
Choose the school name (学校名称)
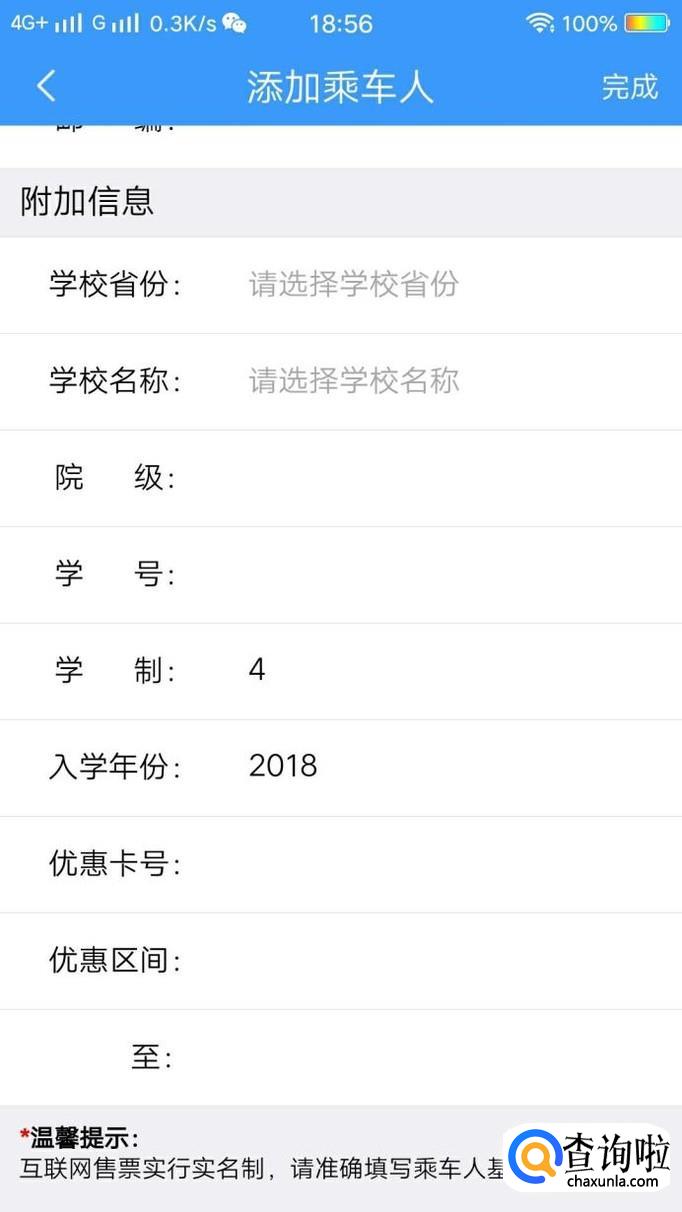click(x=341, y=382)
